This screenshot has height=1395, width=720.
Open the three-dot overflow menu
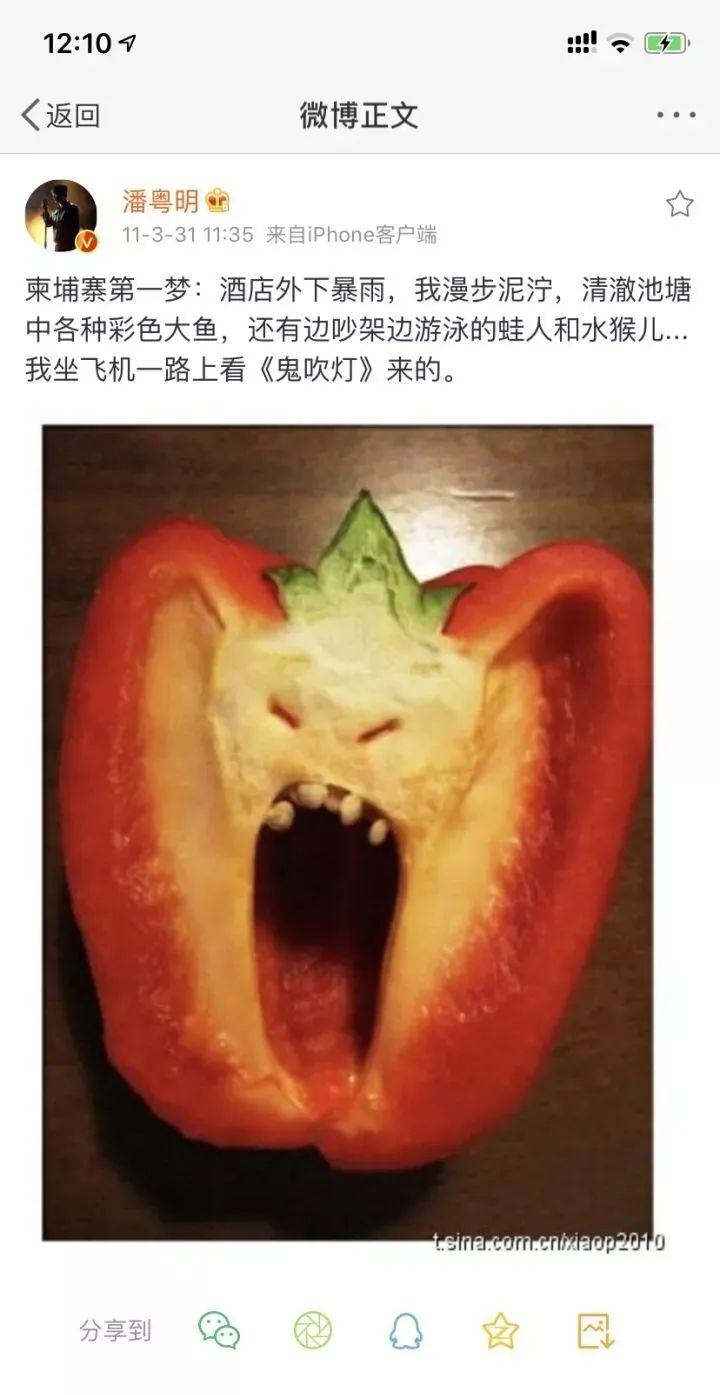point(676,115)
